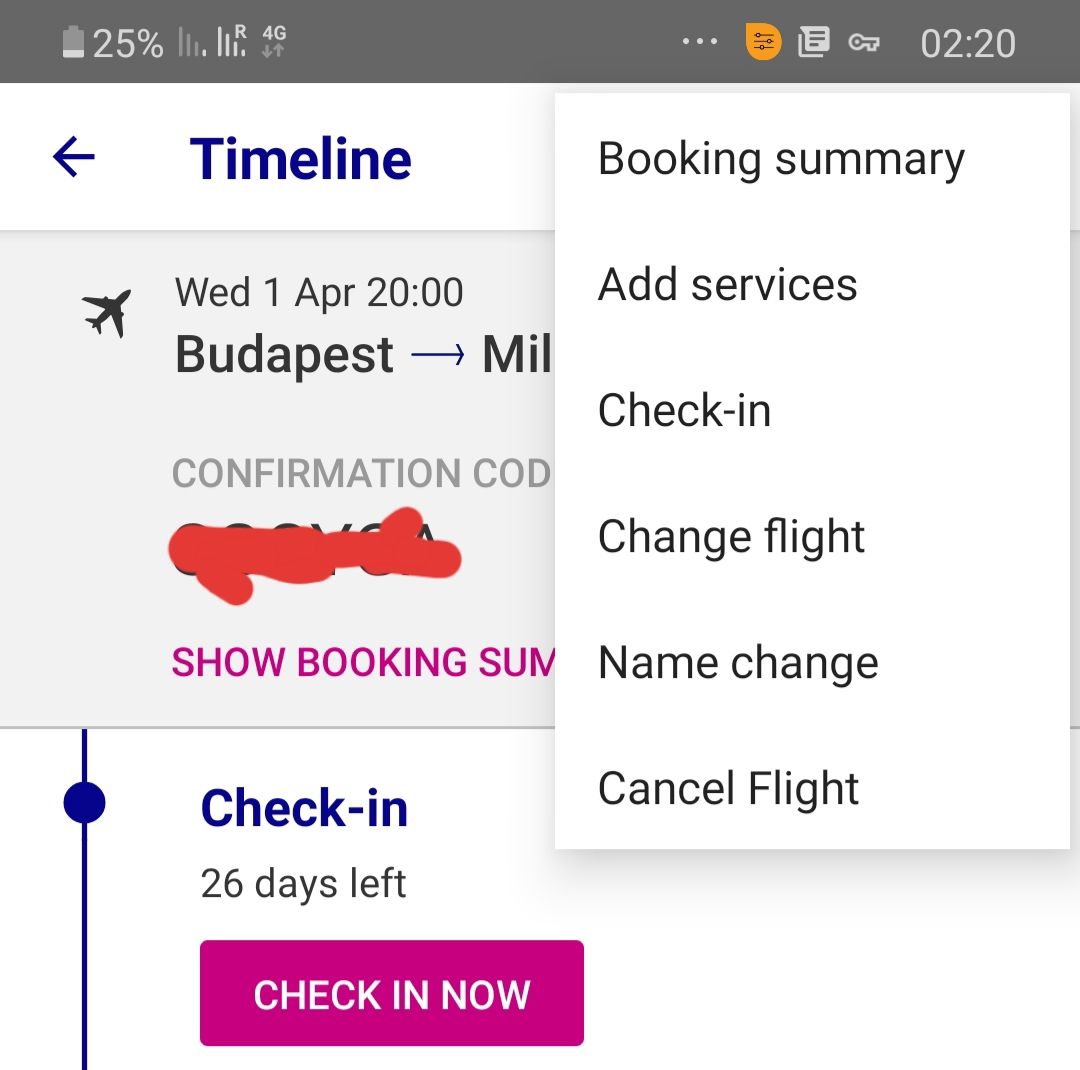Select Add services in the menu
The width and height of the screenshot is (1080, 1070).
(x=727, y=285)
